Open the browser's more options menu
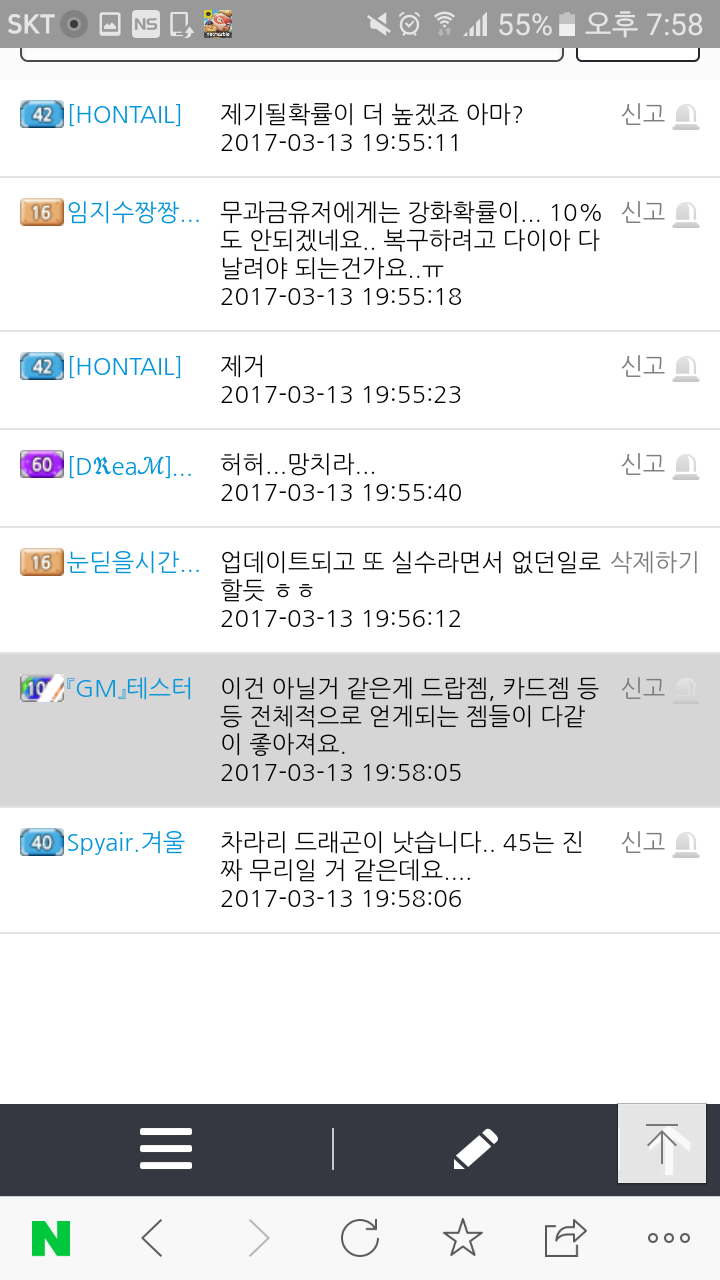Screen dimensions: 720x1280 click(668, 1238)
